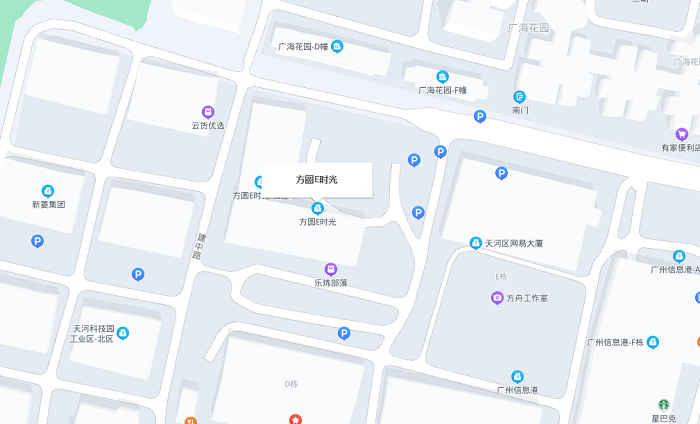
Task: Select the 云货优选 shop marker
Action: click(x=208, y=113)
